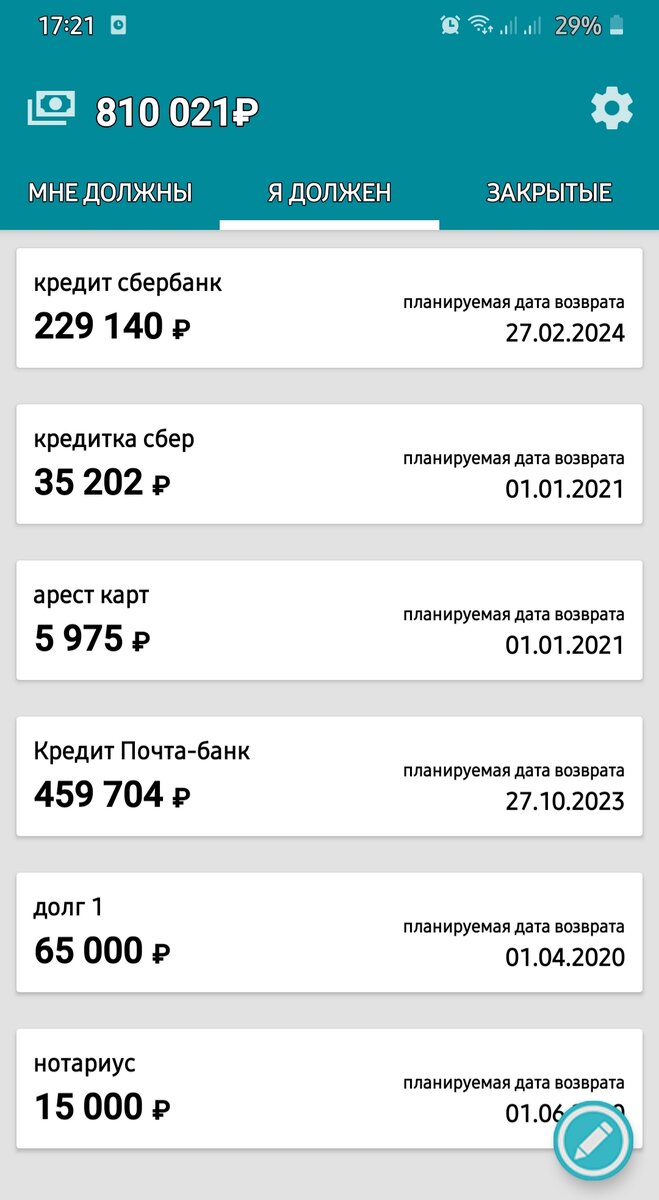The width and height of the screenshot is (659, 1200).
Task: Switch to the ЗАКРЫТЫЕ tab
Action: (549, 193)
